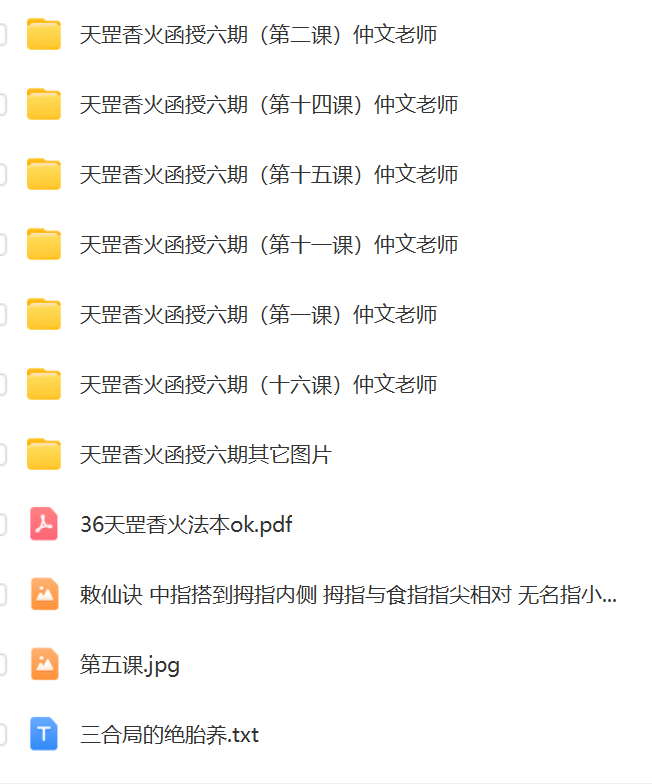Select the checkbox for 天罡香火函授六期其它图片
This screenshot has height=784, width=652.
(x=2, y=455)
